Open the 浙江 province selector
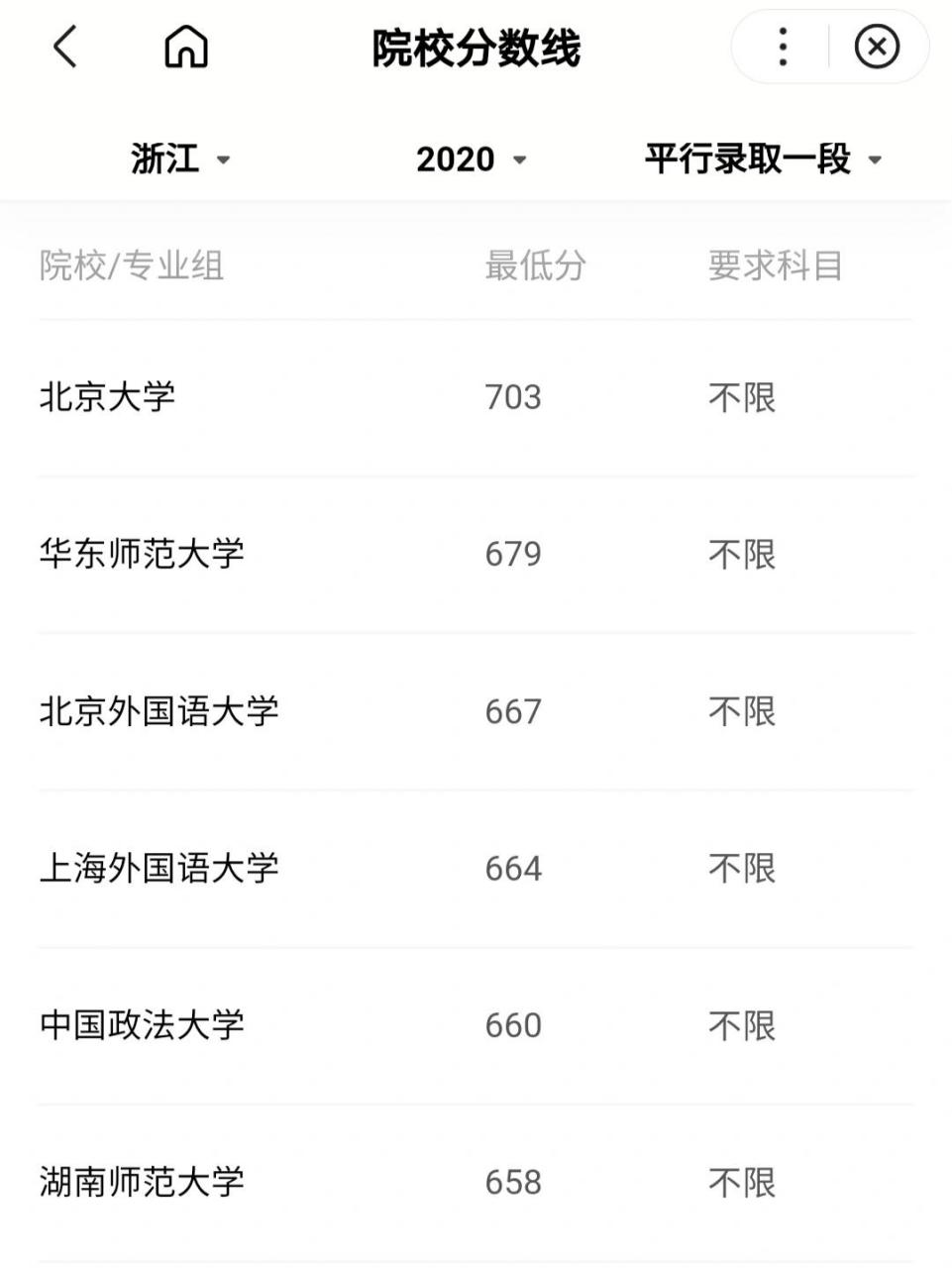The width and height of the screenshot is (952, 1268). click(163, 158)
